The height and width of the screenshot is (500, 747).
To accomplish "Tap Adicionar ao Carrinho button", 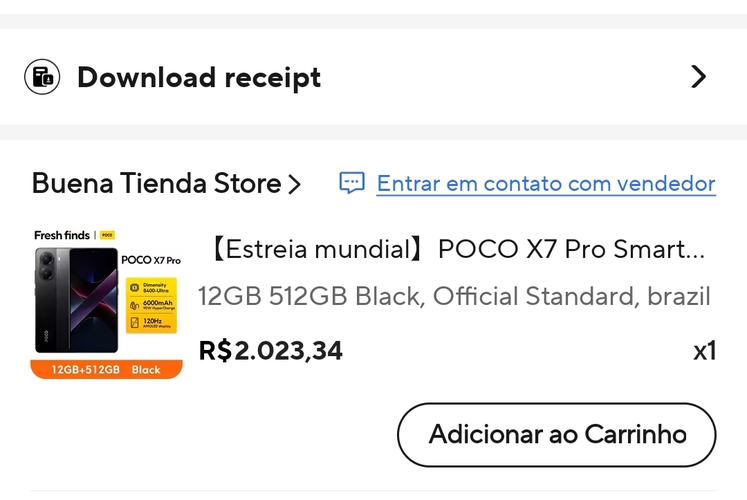I will [556, 435].
